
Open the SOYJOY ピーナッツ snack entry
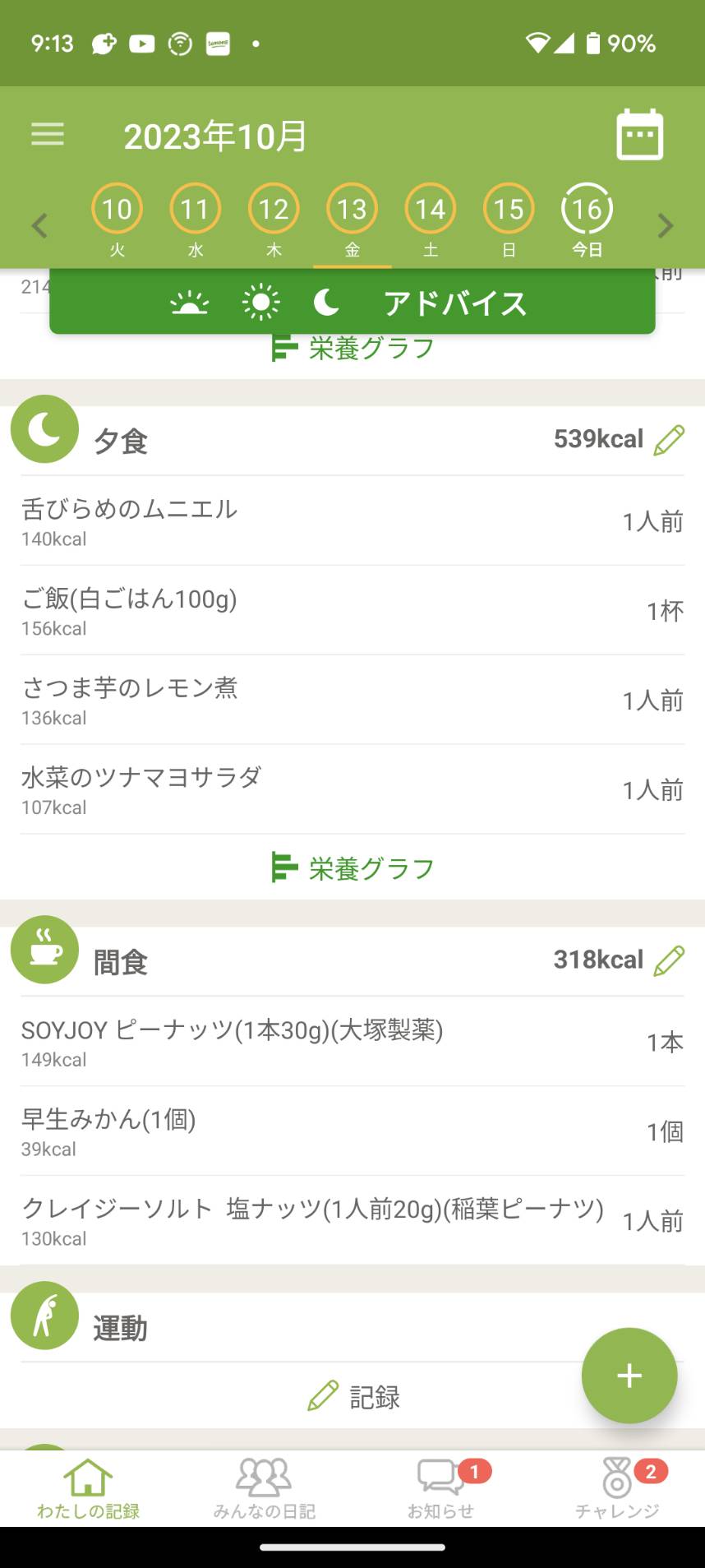[352, 1042]
